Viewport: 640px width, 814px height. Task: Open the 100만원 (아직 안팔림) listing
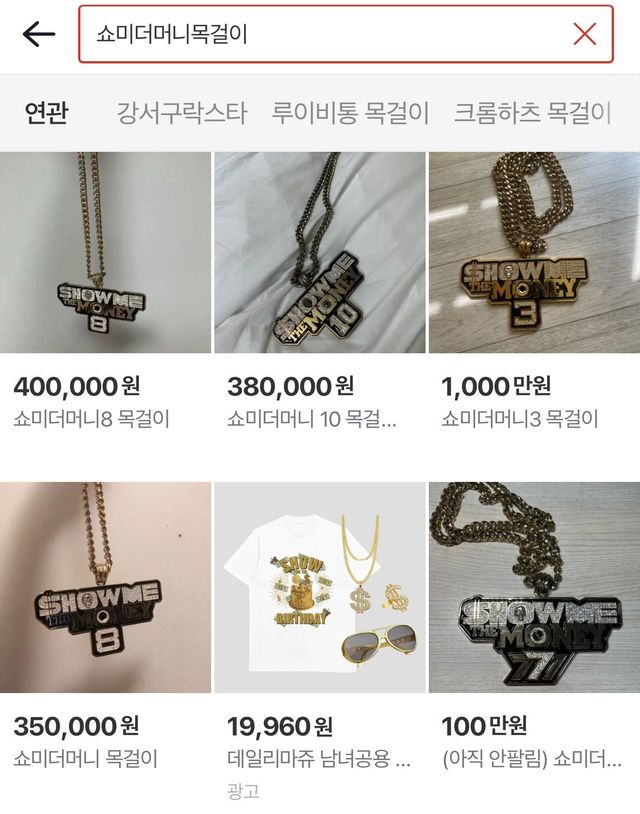pyautogui.click(x=534, y=588)
